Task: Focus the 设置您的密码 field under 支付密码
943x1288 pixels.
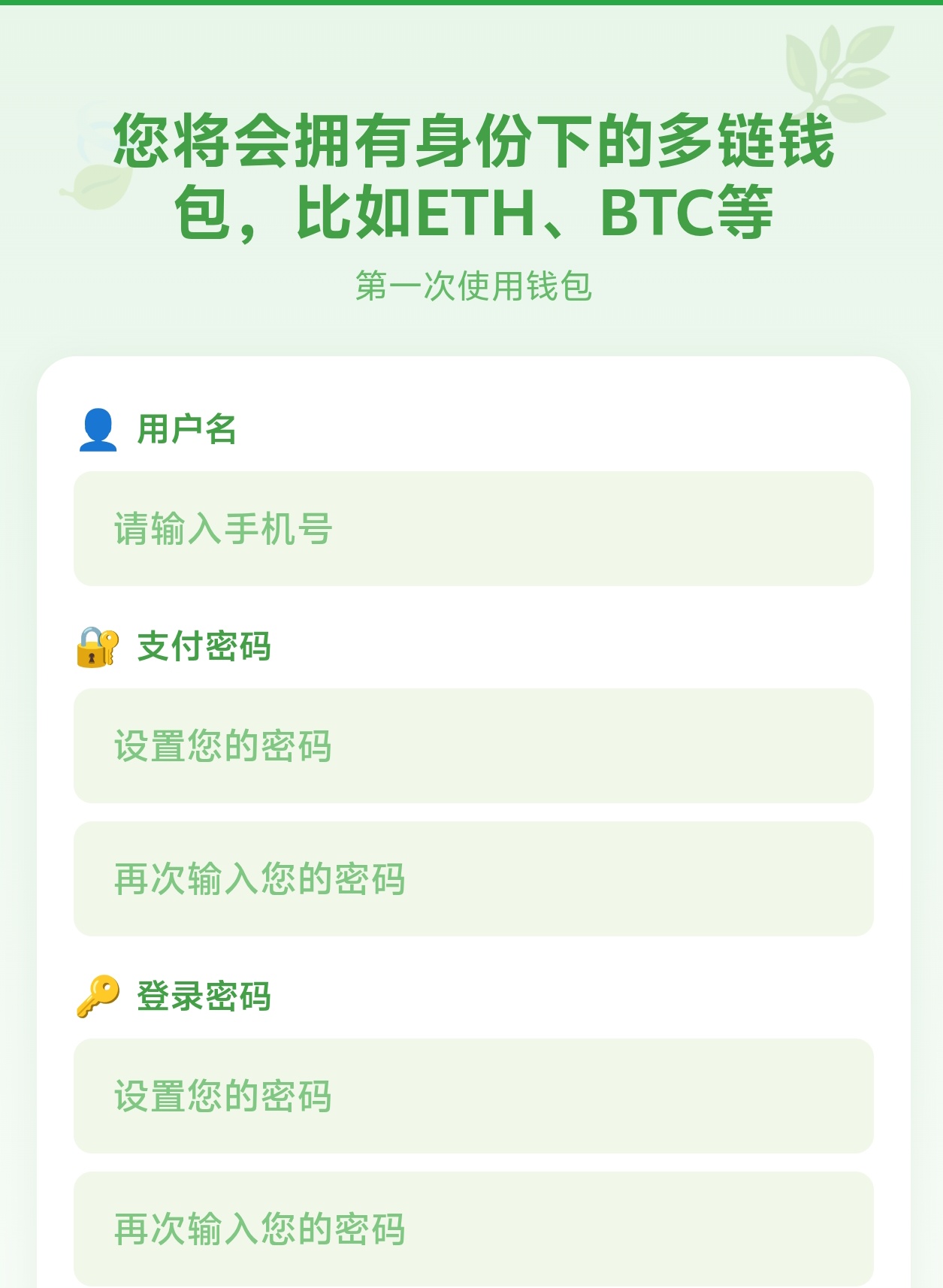Action: [x=473, y=745]
